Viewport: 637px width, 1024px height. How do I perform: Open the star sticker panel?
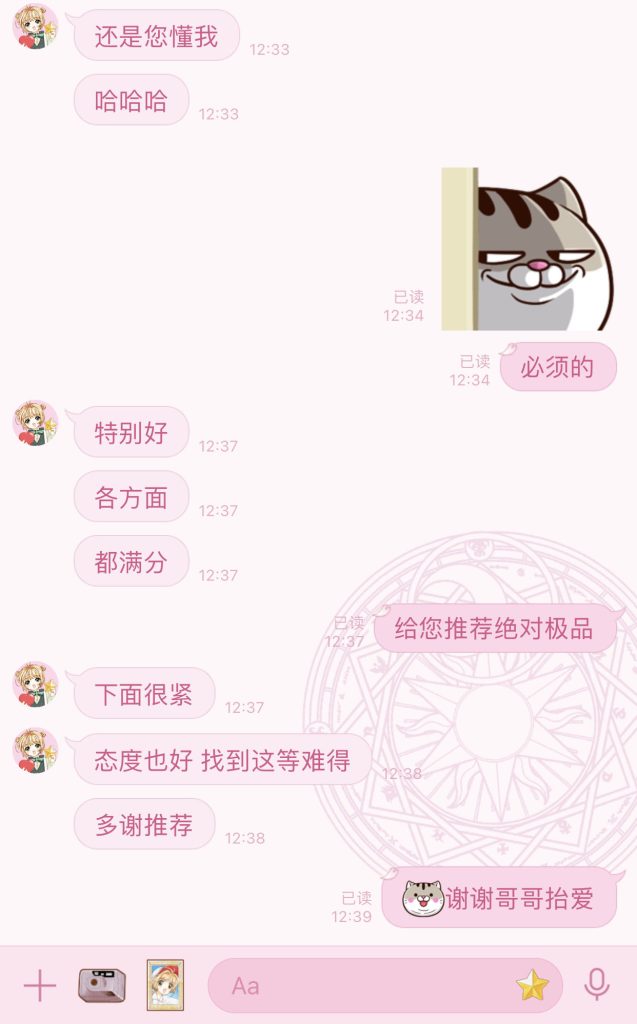pyautogui.click(x=532, y=986)
